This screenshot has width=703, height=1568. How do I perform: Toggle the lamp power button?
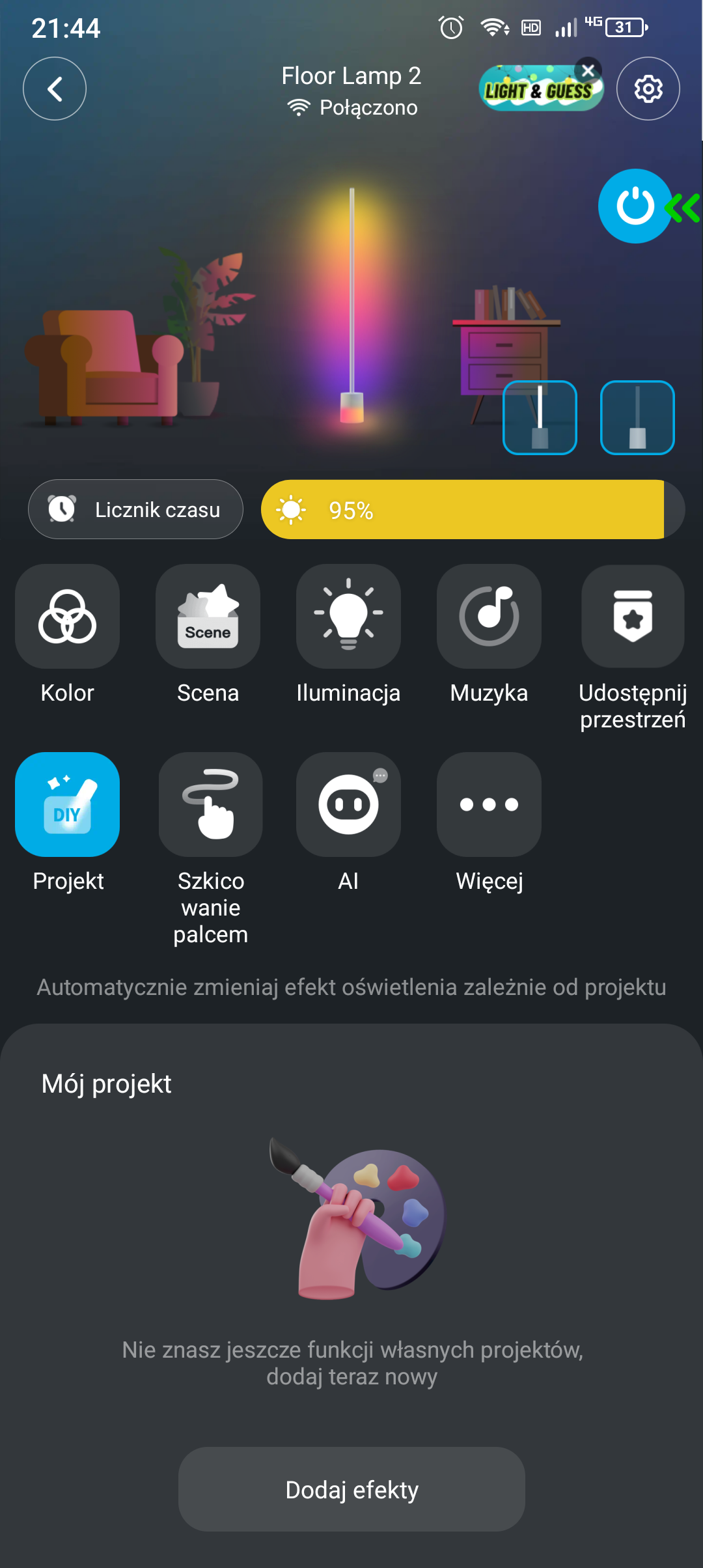[x=635, y=206]
